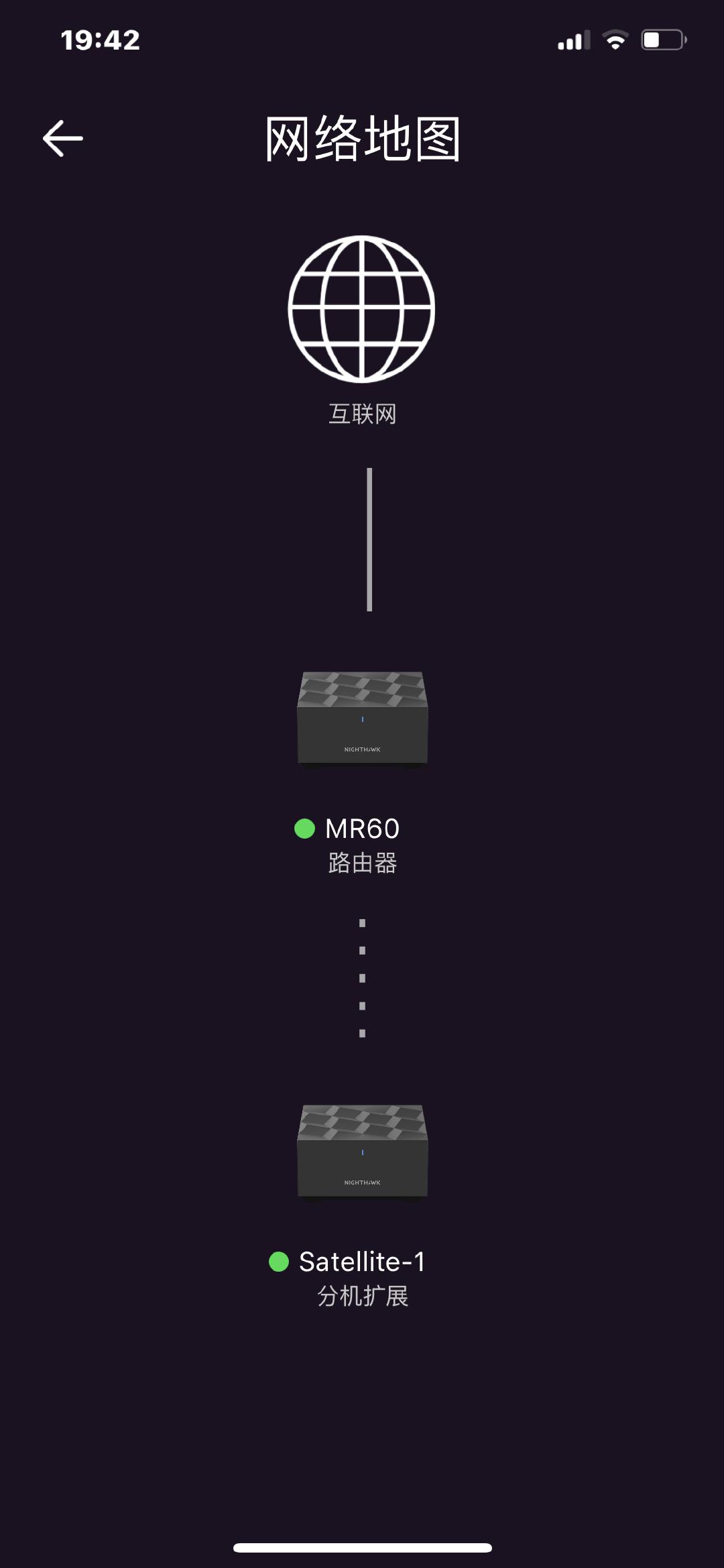The width and height of the screenshot is (724, 1568).
Task: Tap the back arrow to leave 网络地图
Action: coord(62,139)
